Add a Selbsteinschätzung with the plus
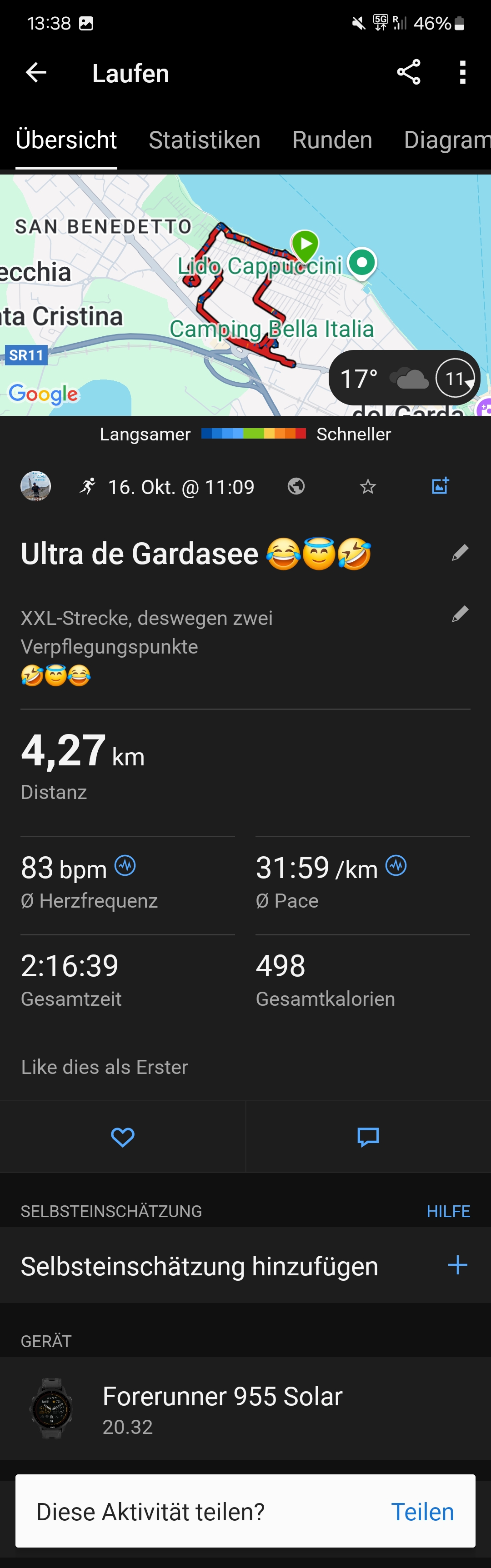 point(457,1265)
